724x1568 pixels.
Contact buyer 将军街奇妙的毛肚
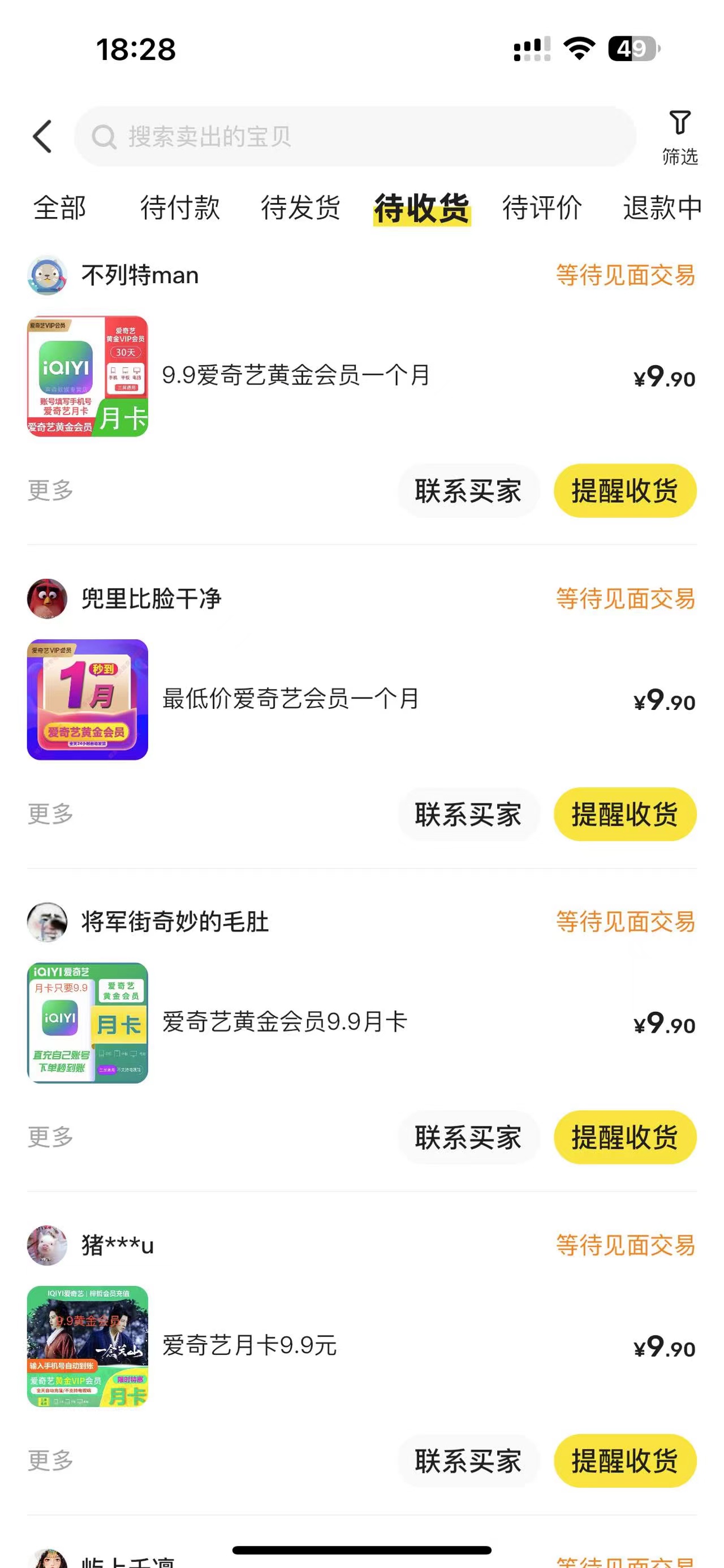468,1137
